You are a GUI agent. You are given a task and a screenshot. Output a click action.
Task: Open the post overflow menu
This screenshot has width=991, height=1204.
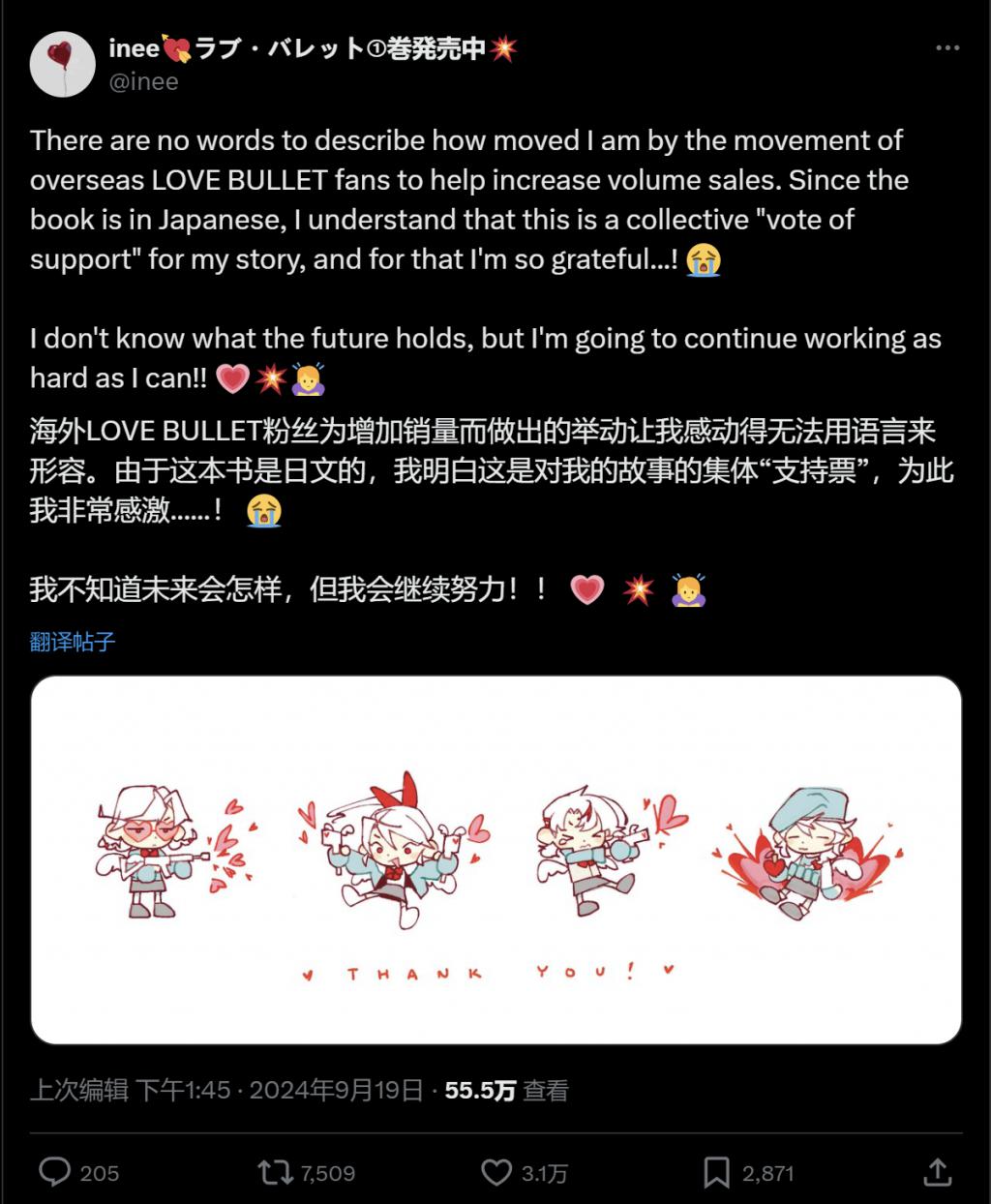(947, 48)
